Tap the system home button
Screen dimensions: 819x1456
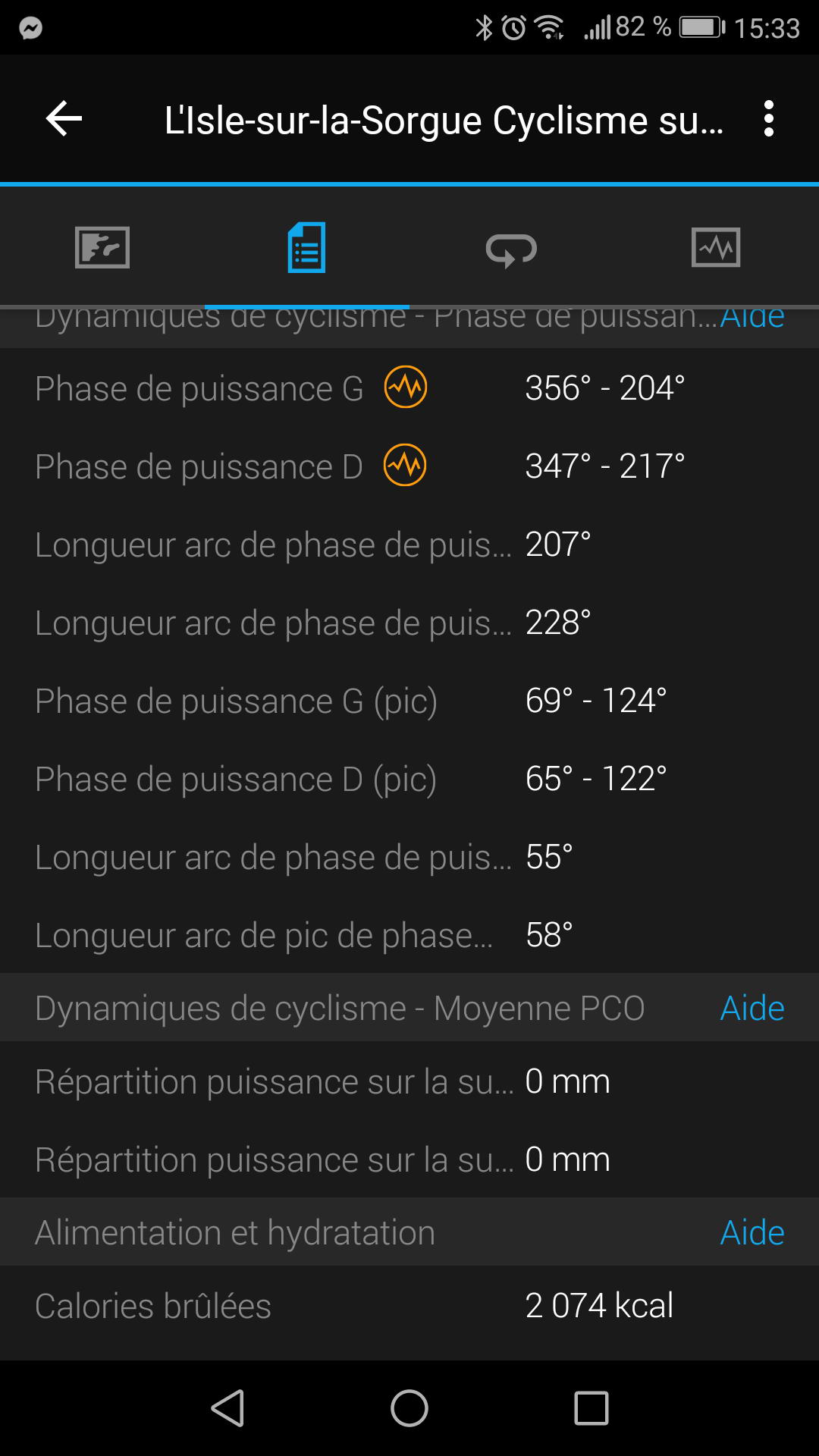409,1409
